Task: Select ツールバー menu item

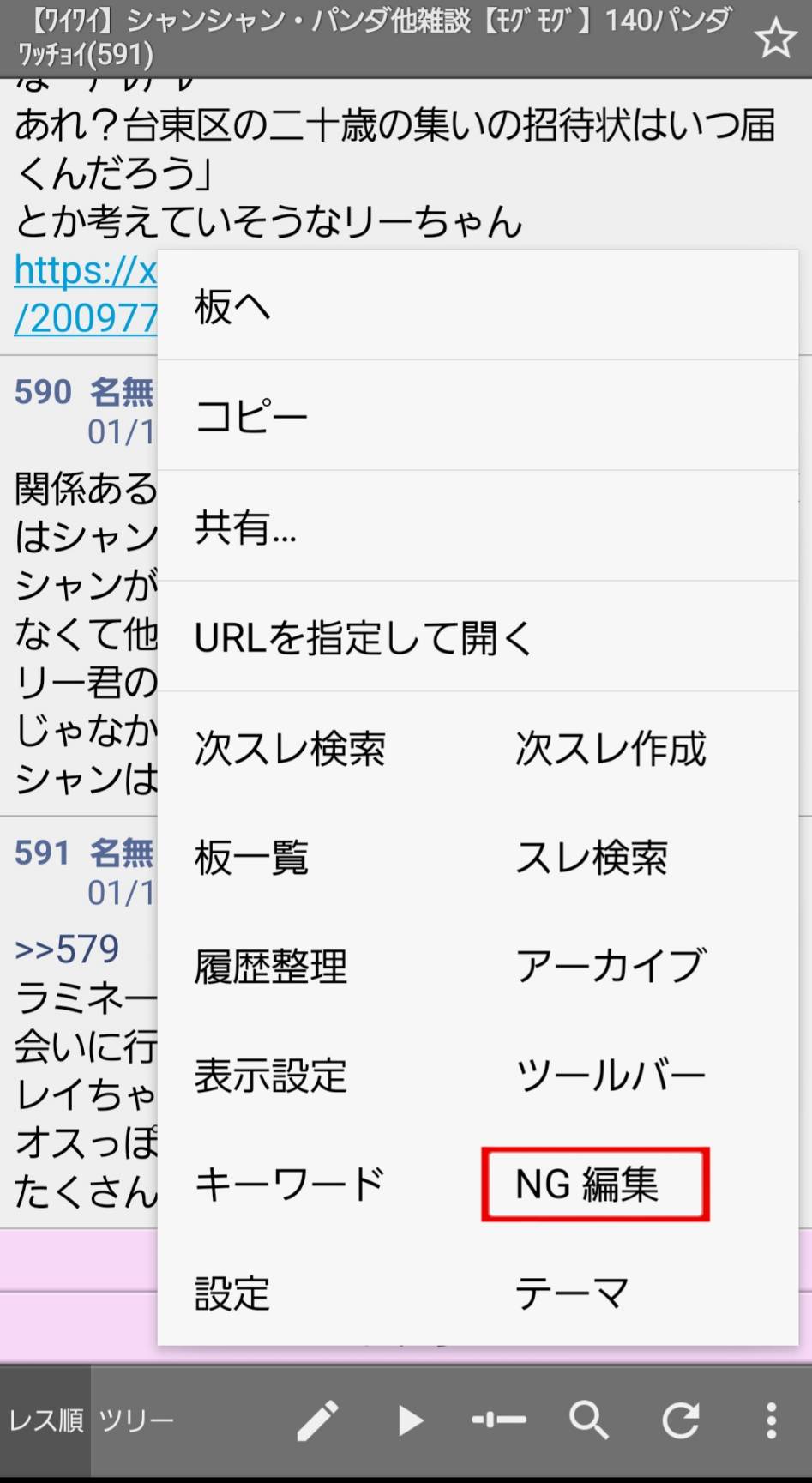Action: (611, 1075)
